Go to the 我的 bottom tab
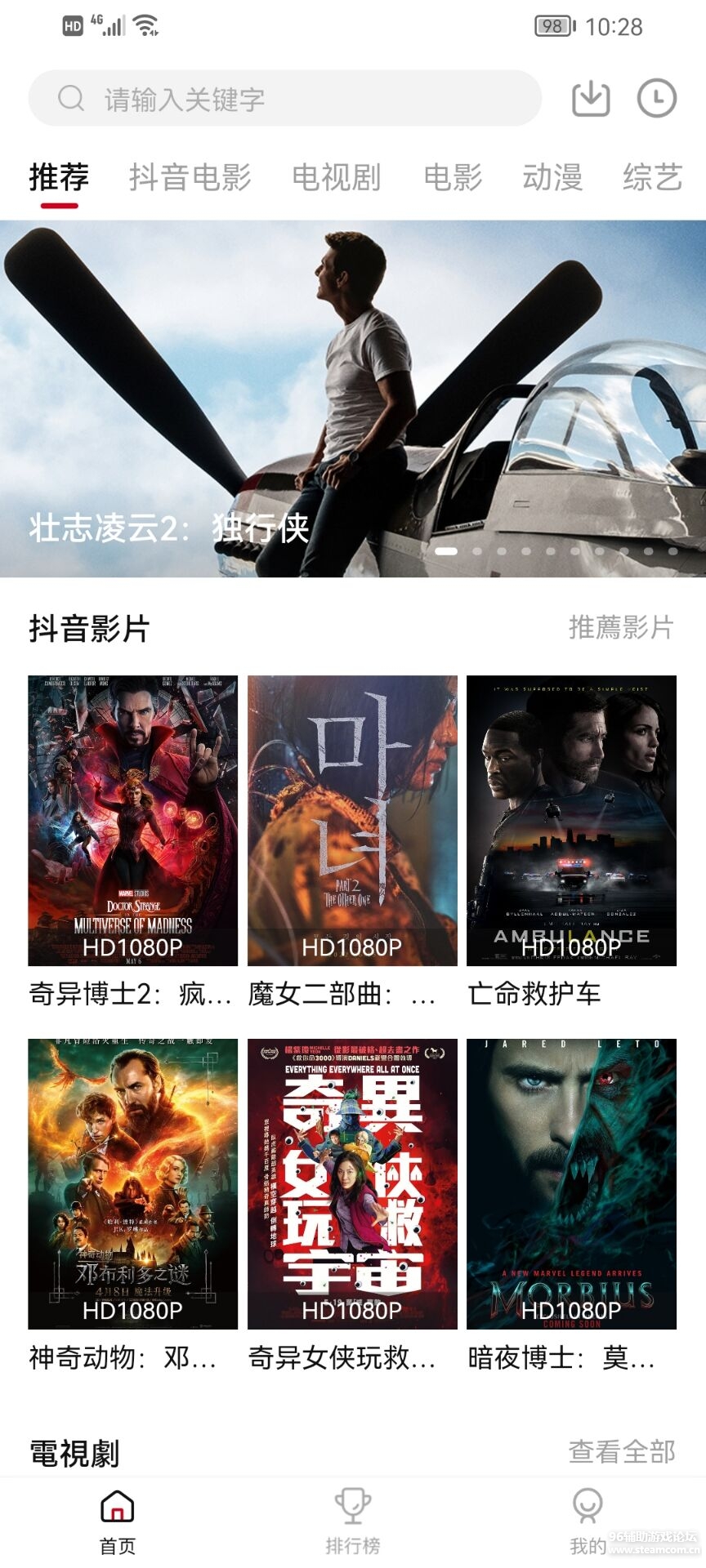 [588, 1521]
